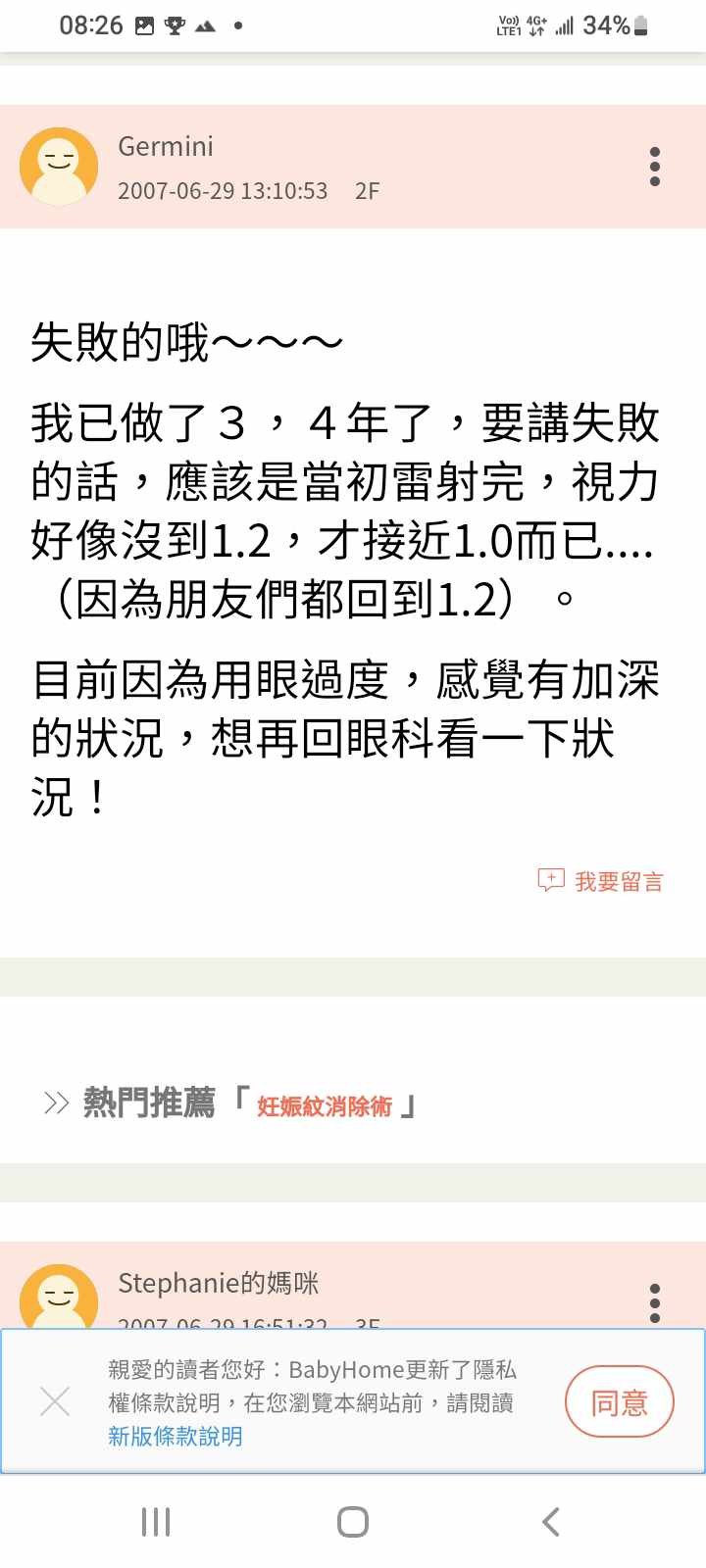Open the 妊娠紋消除術 recommended link
The image size is (706, 1568).
click(x=325, y=1106)
